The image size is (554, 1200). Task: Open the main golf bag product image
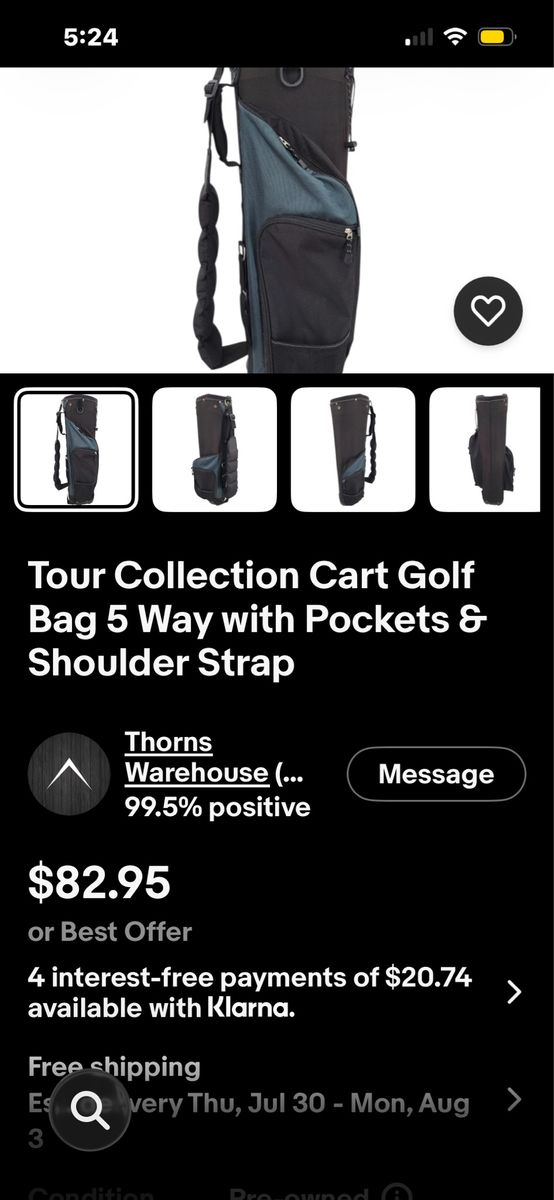(277, 220)
